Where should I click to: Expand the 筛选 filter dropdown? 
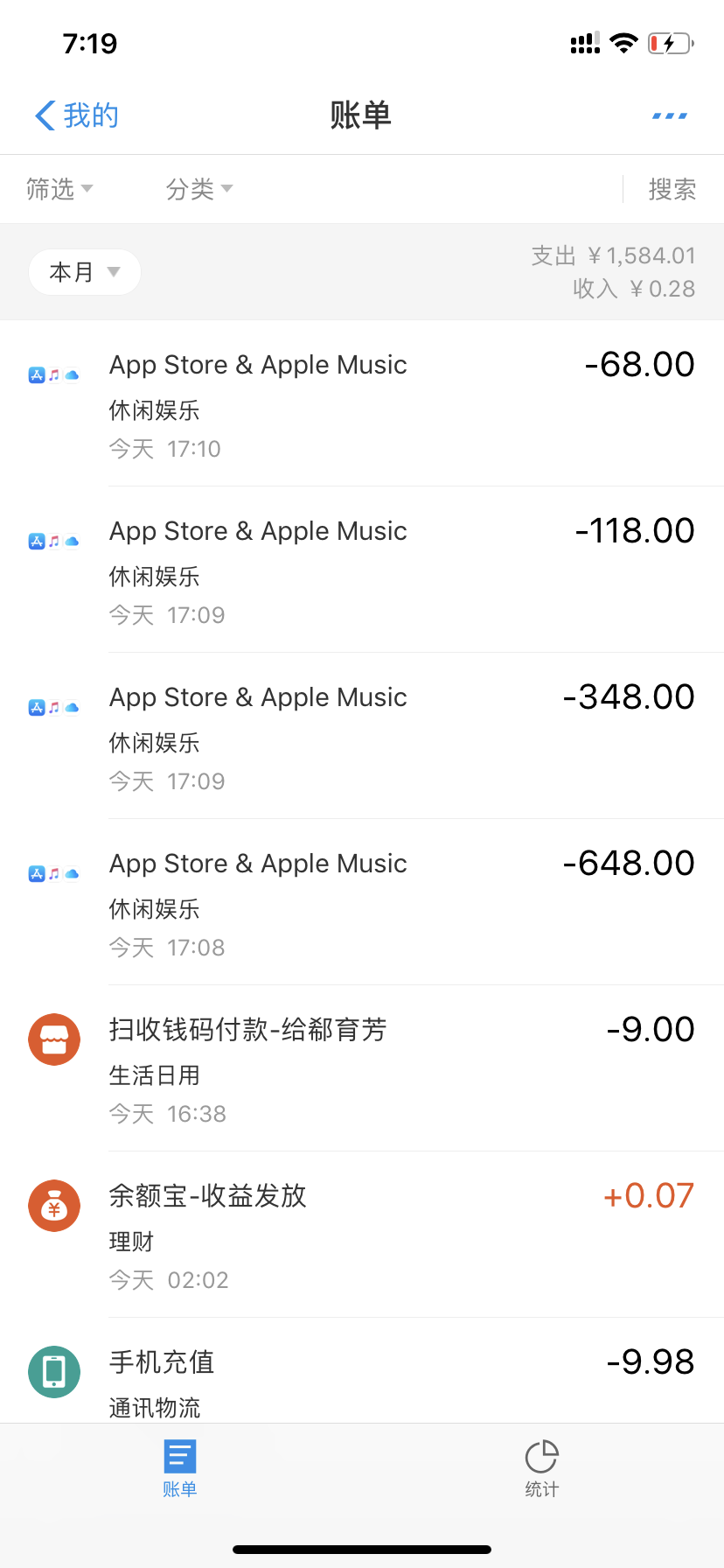(59, 189)
